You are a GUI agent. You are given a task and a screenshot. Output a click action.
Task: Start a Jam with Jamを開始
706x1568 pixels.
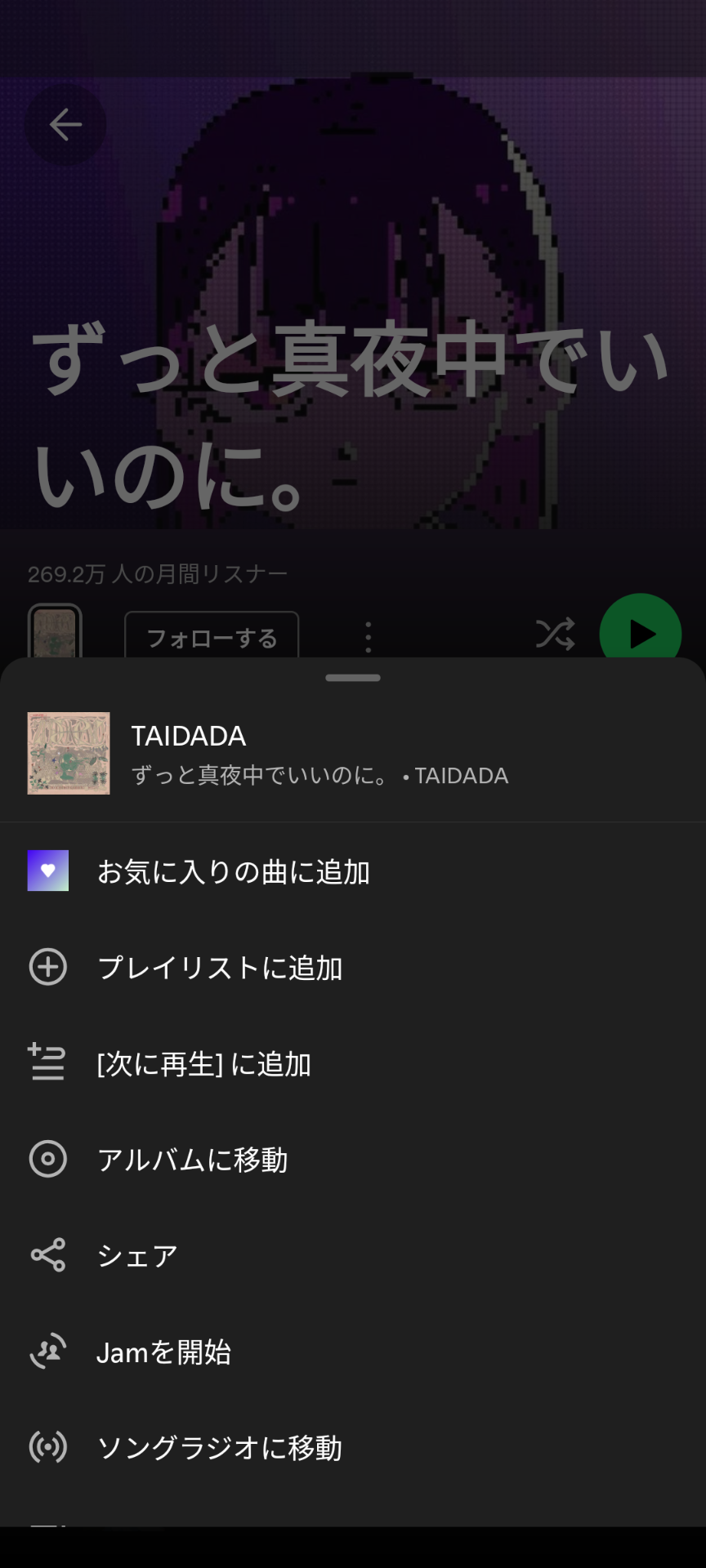pos(163,1352)
